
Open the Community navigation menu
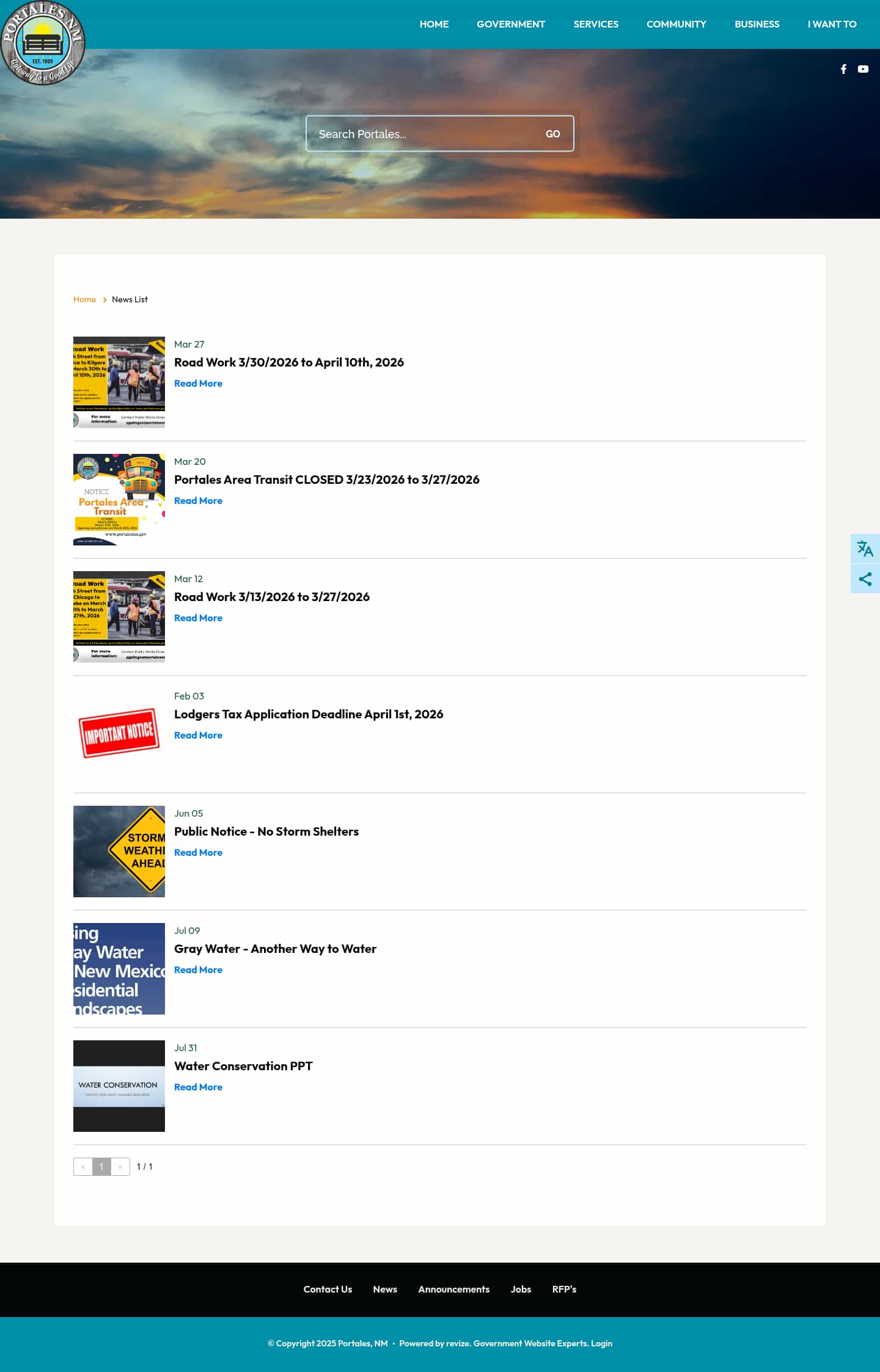click(676, 24)
